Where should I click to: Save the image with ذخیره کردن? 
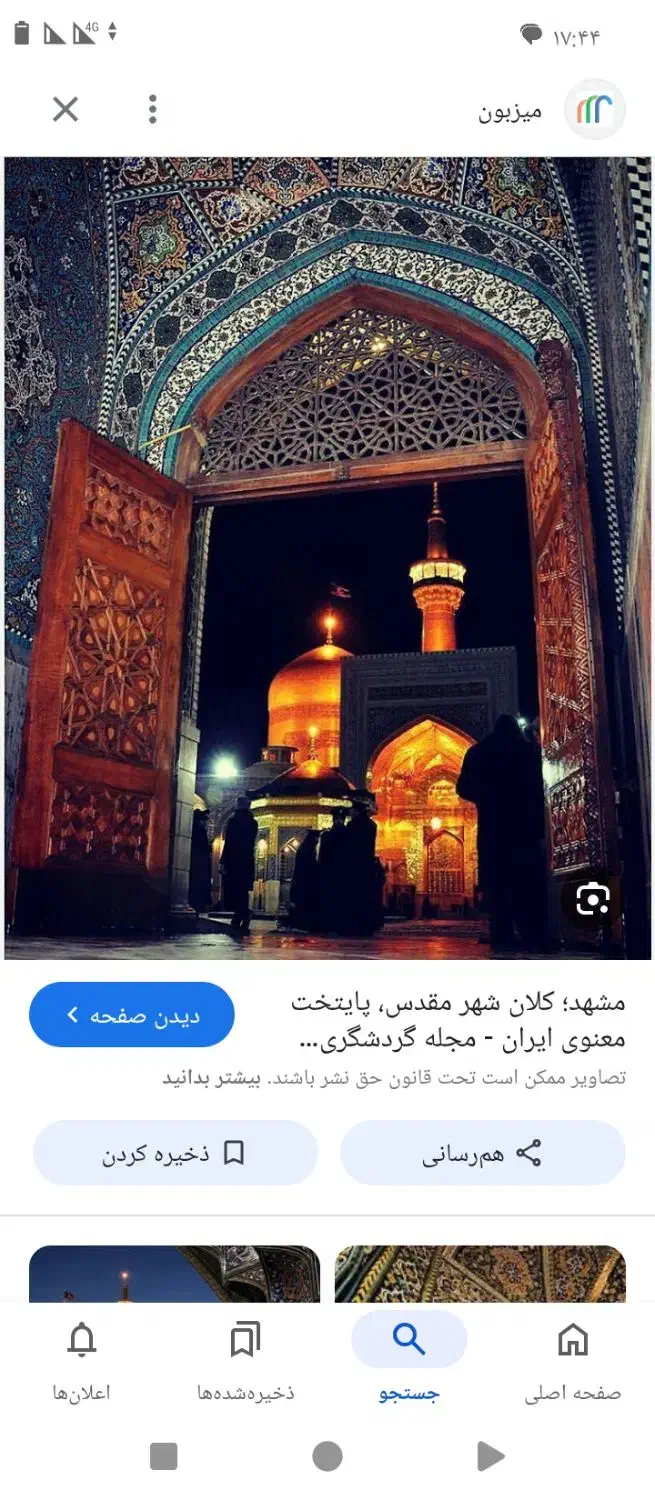pyautogui.click(x=175, y=1153)
